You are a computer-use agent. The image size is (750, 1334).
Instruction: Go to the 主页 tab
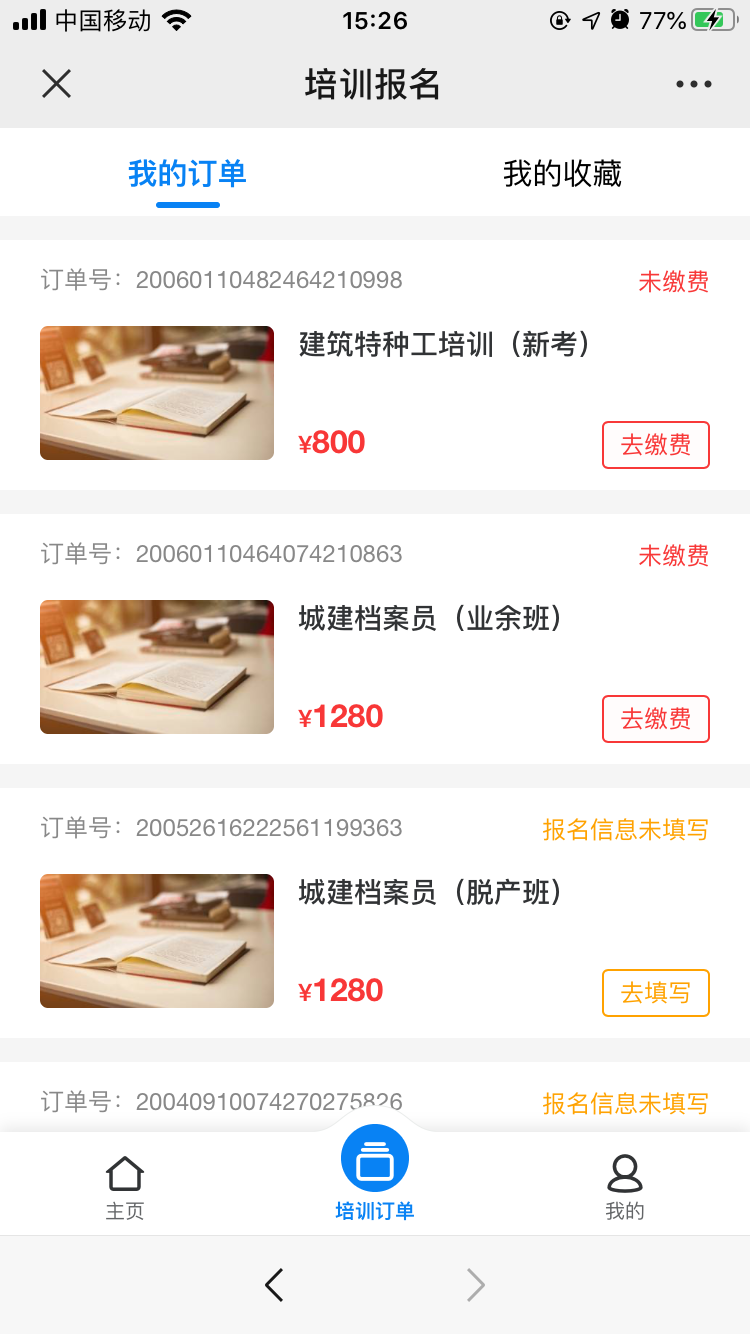point(125,1187)
